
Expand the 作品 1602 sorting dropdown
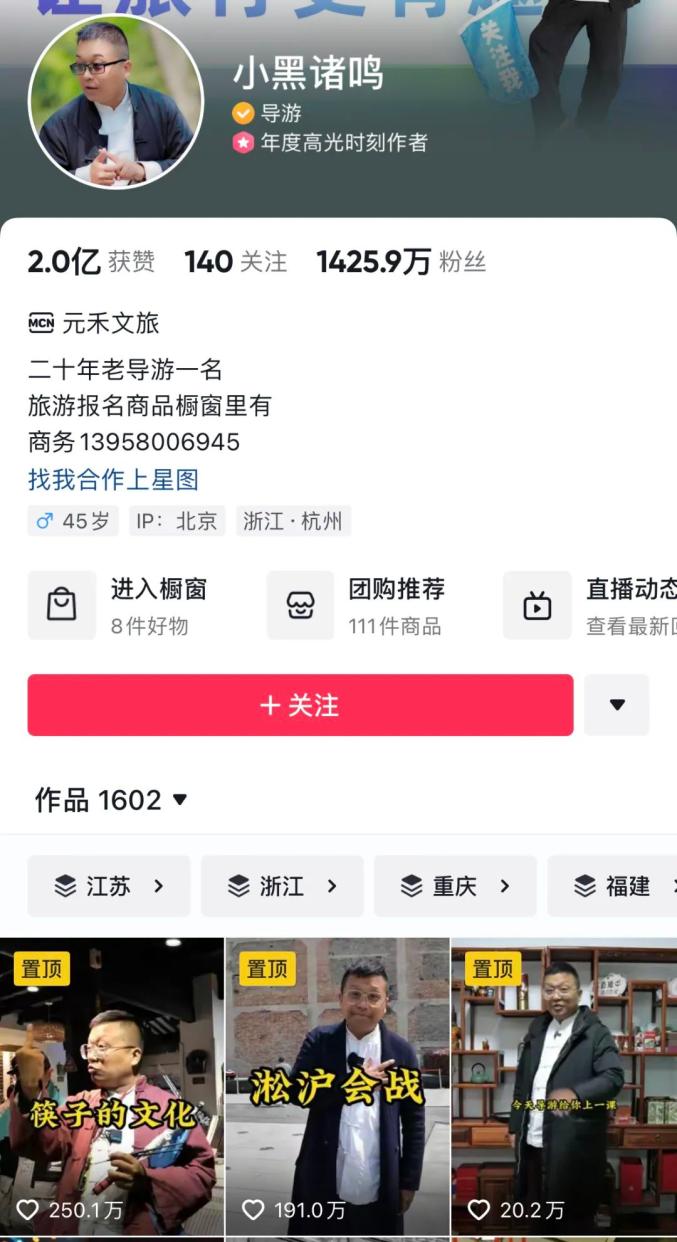click(111, 800)
